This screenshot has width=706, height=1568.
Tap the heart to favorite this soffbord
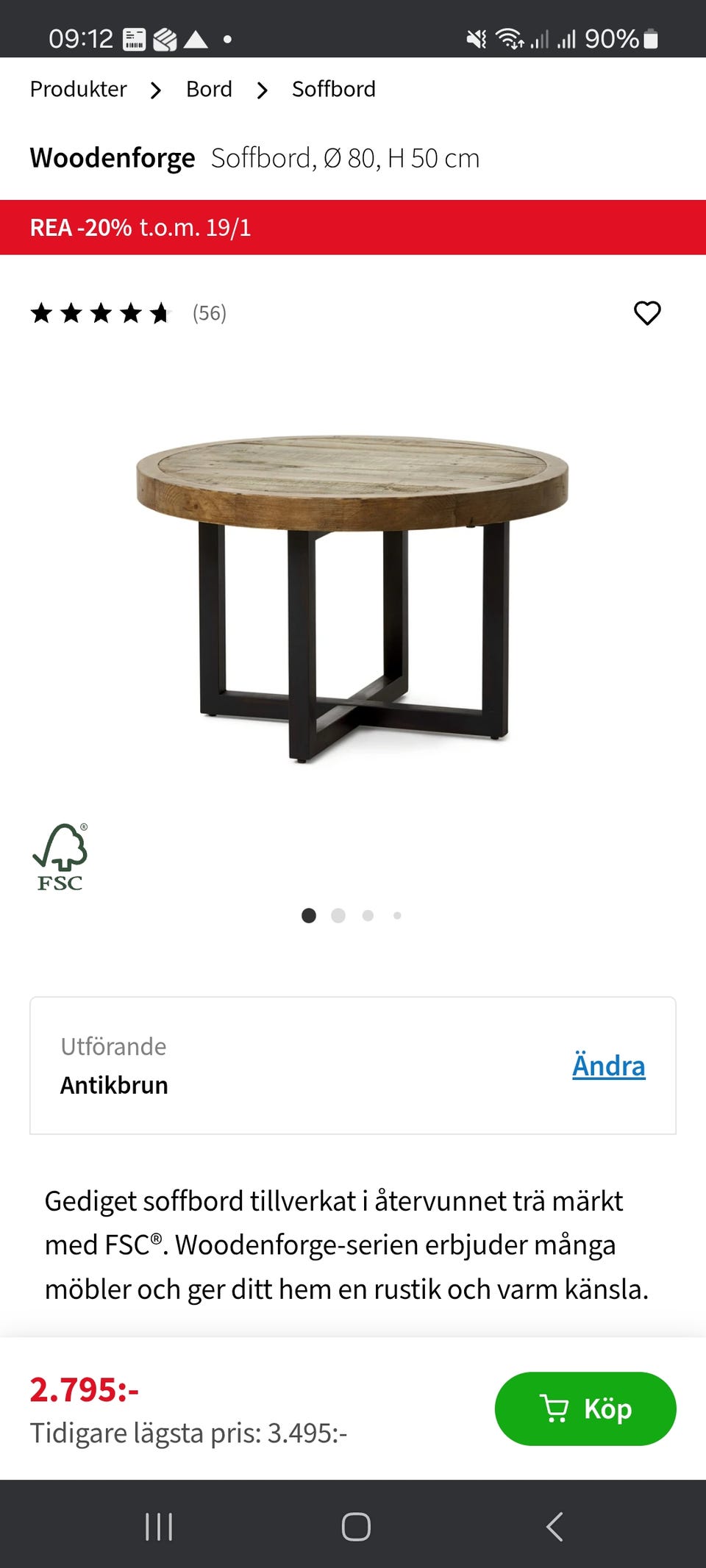click(x=646, y=313)
